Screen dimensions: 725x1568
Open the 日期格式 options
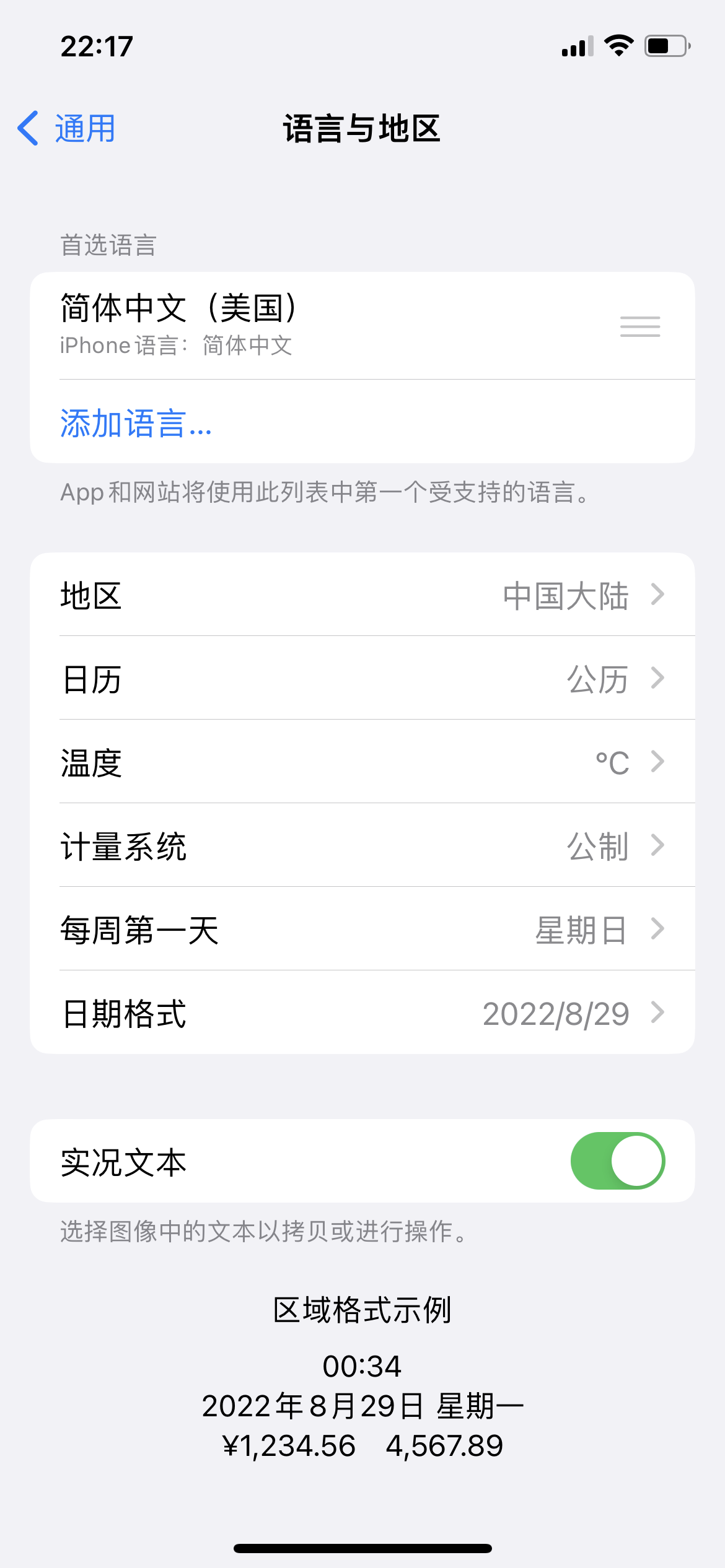click(362, 1013)
